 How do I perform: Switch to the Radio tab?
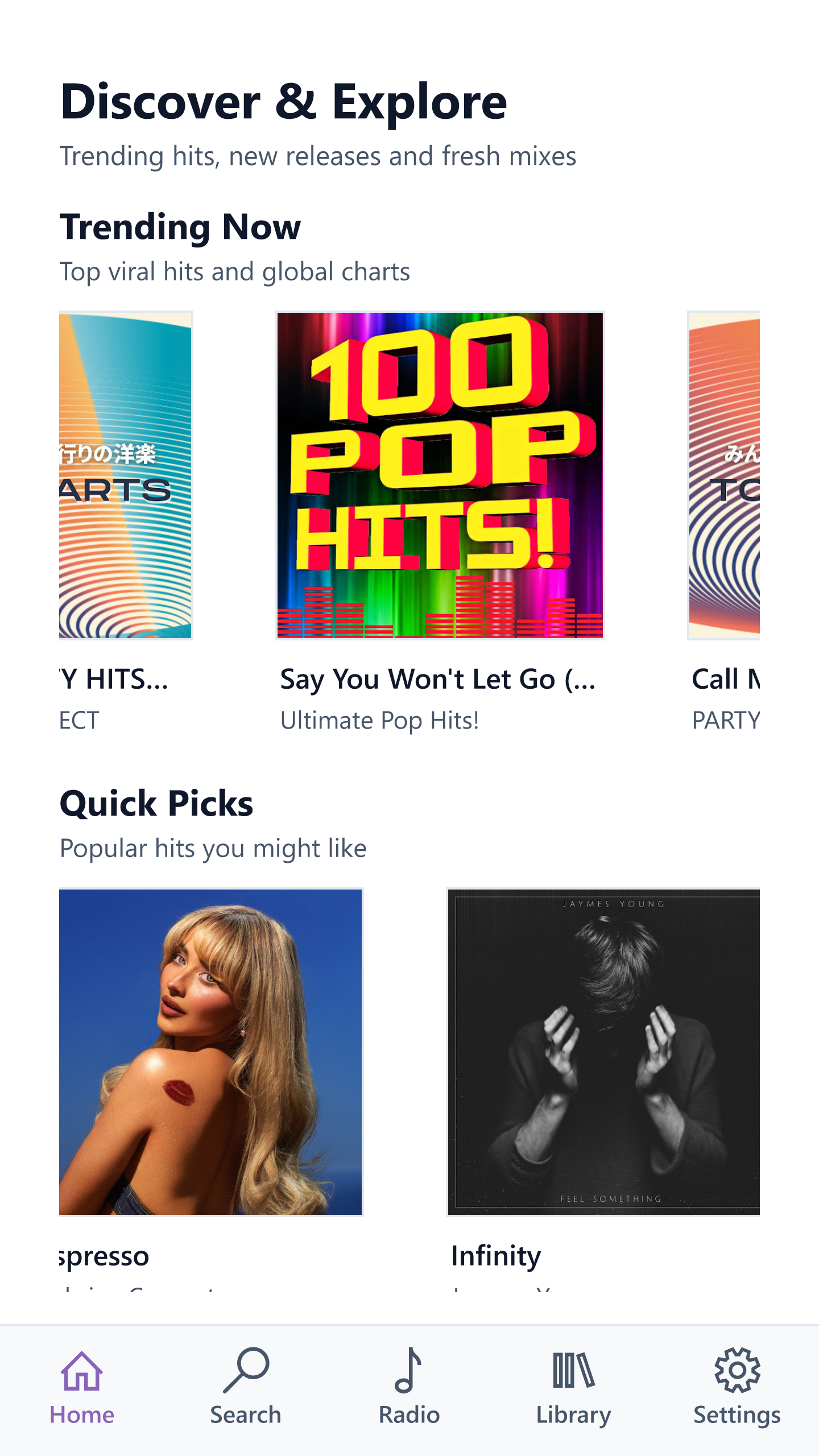409,1388
